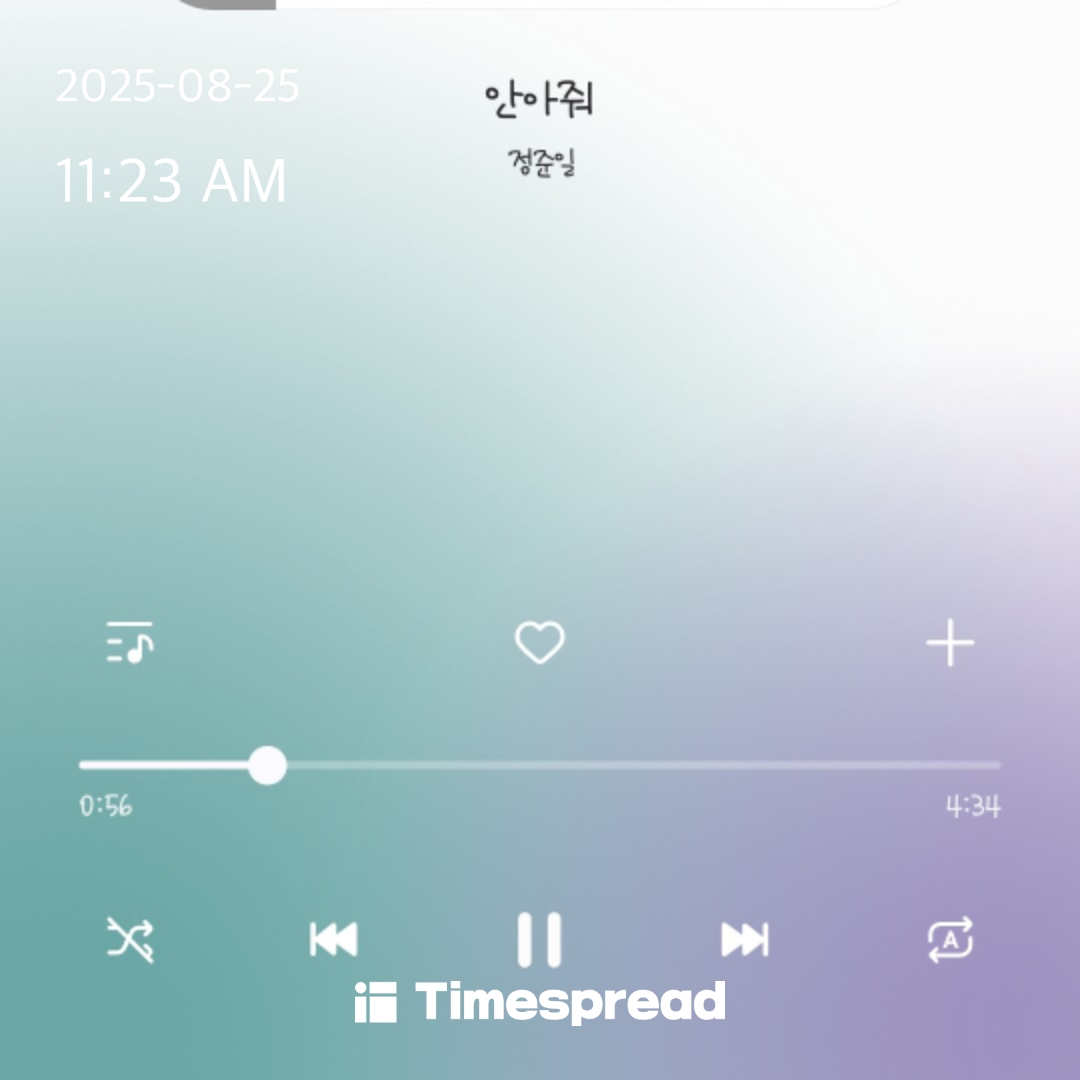Image resolution: width=1080 pixels, height=1080 pixels.
Task: Skip to the next track
Action: pos(745,940)
